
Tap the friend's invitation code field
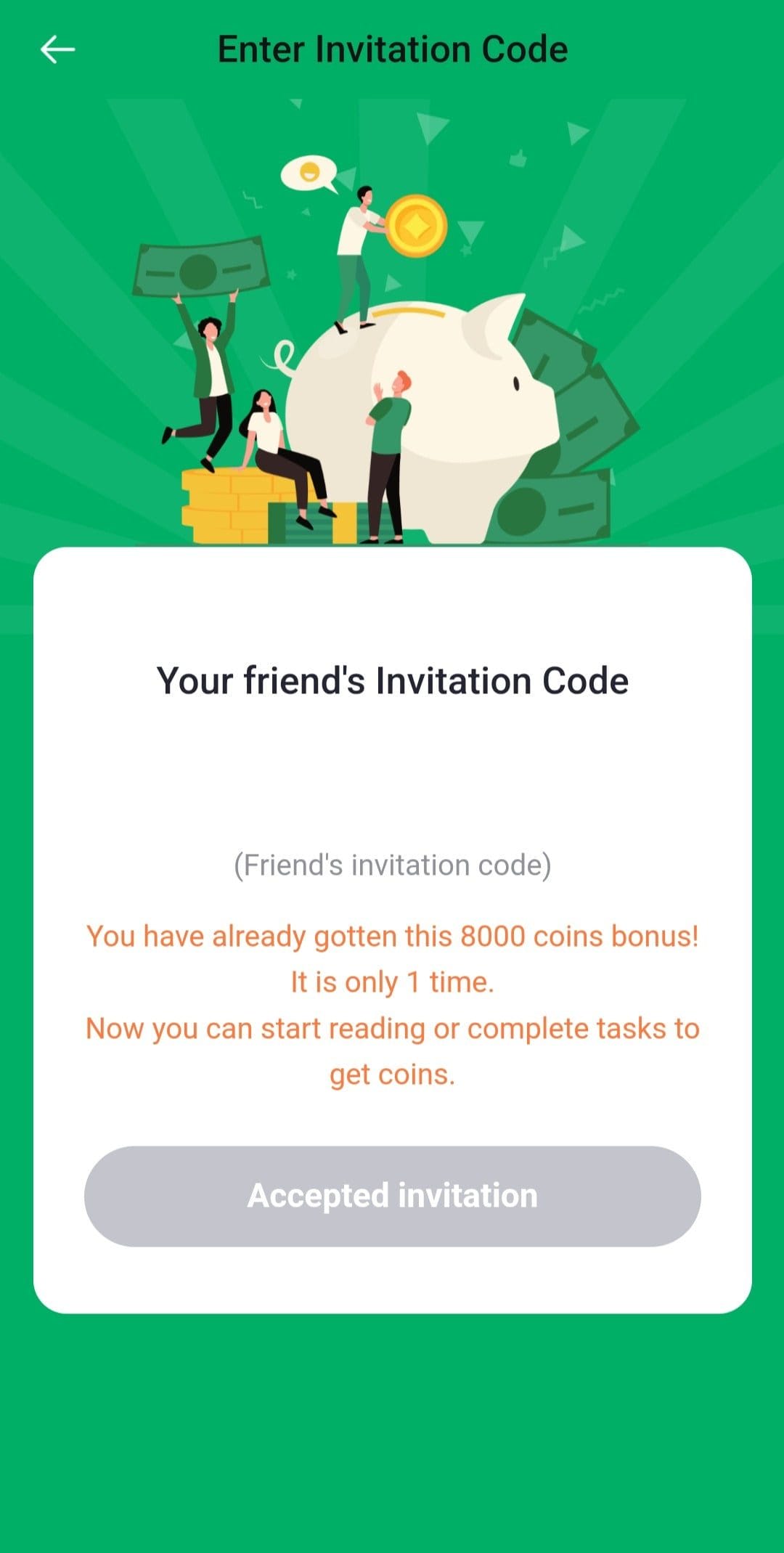(x=392, y=865)
